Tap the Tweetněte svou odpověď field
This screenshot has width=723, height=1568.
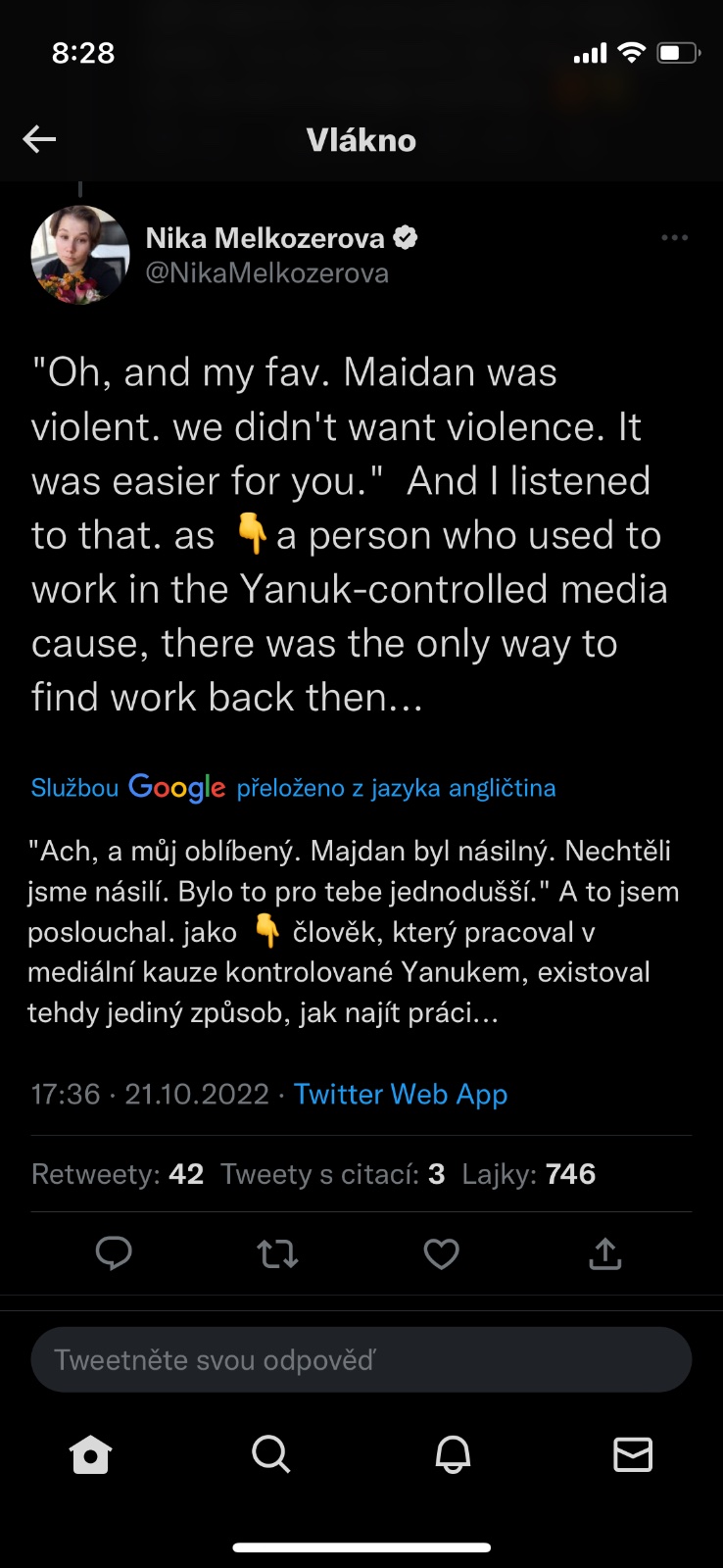click(x=361, y=1360)
